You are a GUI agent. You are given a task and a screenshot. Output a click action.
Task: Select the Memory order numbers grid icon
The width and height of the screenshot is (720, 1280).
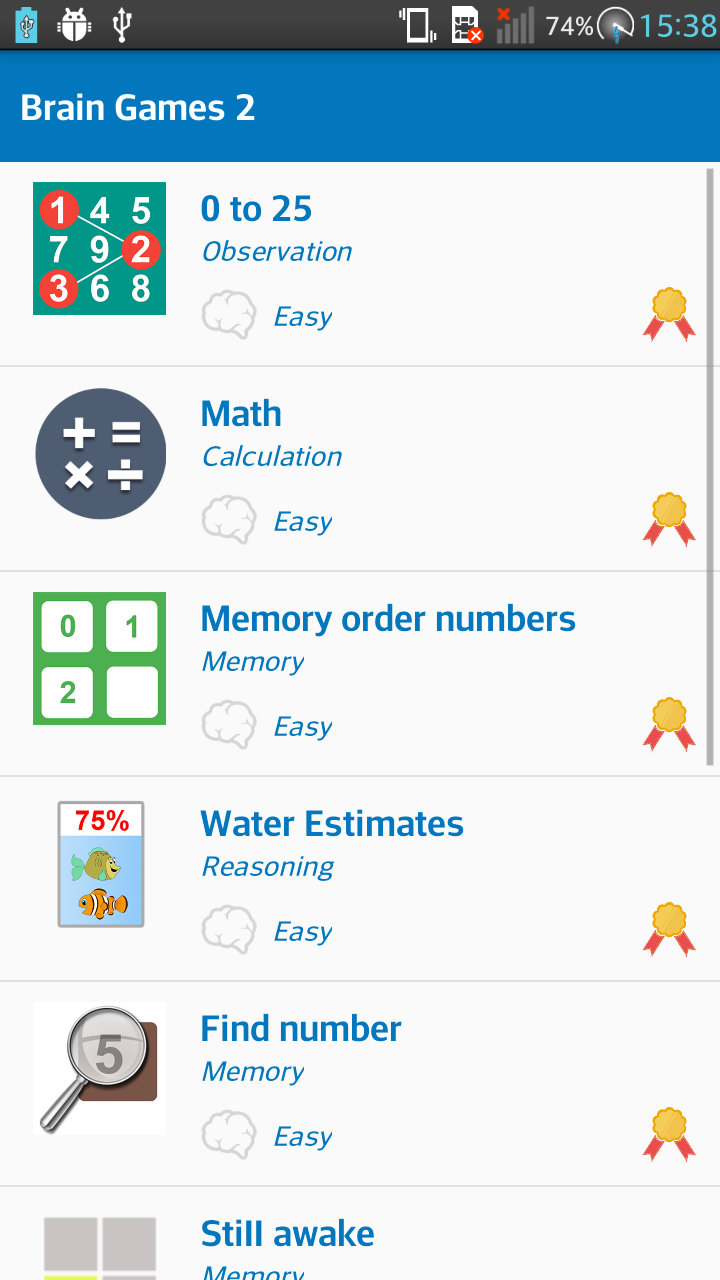tap(99, 658)
